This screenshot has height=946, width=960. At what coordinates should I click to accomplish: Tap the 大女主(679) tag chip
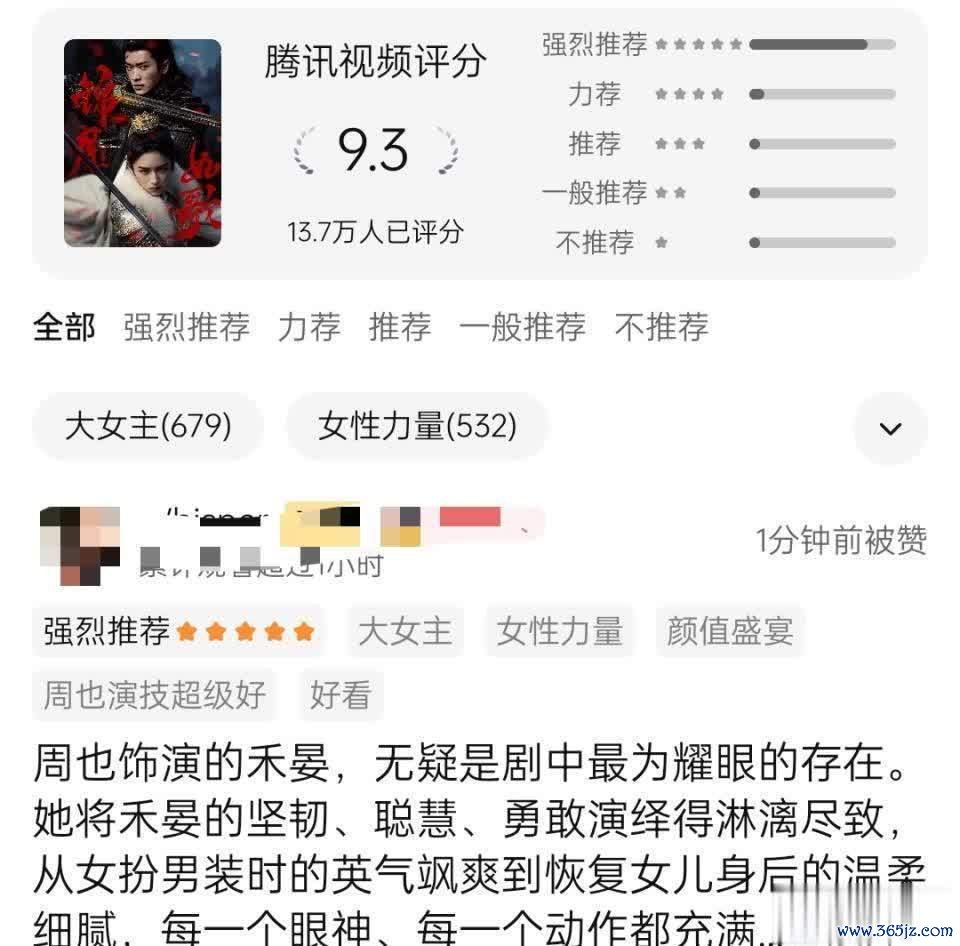coord(148,427)
